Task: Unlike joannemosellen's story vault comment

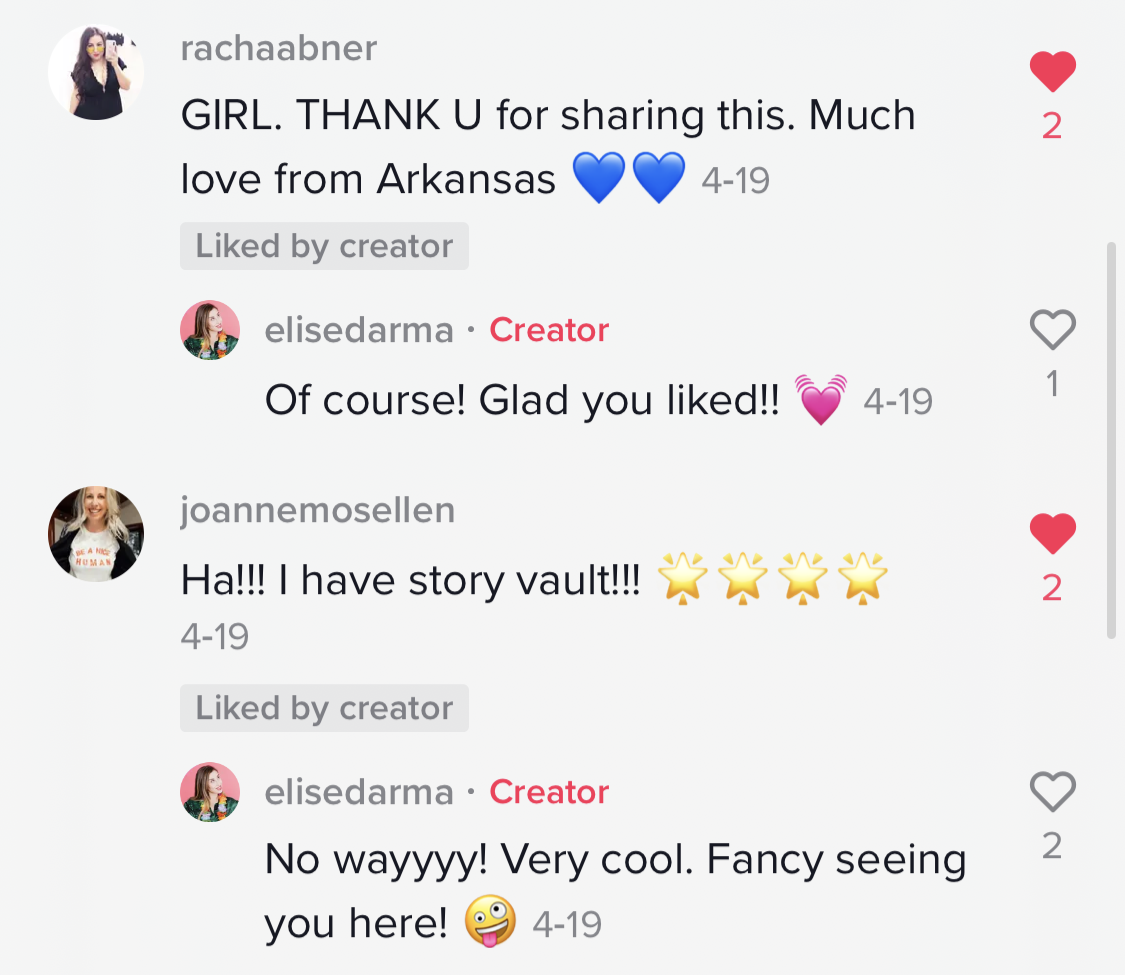Action: [1052, 535]
